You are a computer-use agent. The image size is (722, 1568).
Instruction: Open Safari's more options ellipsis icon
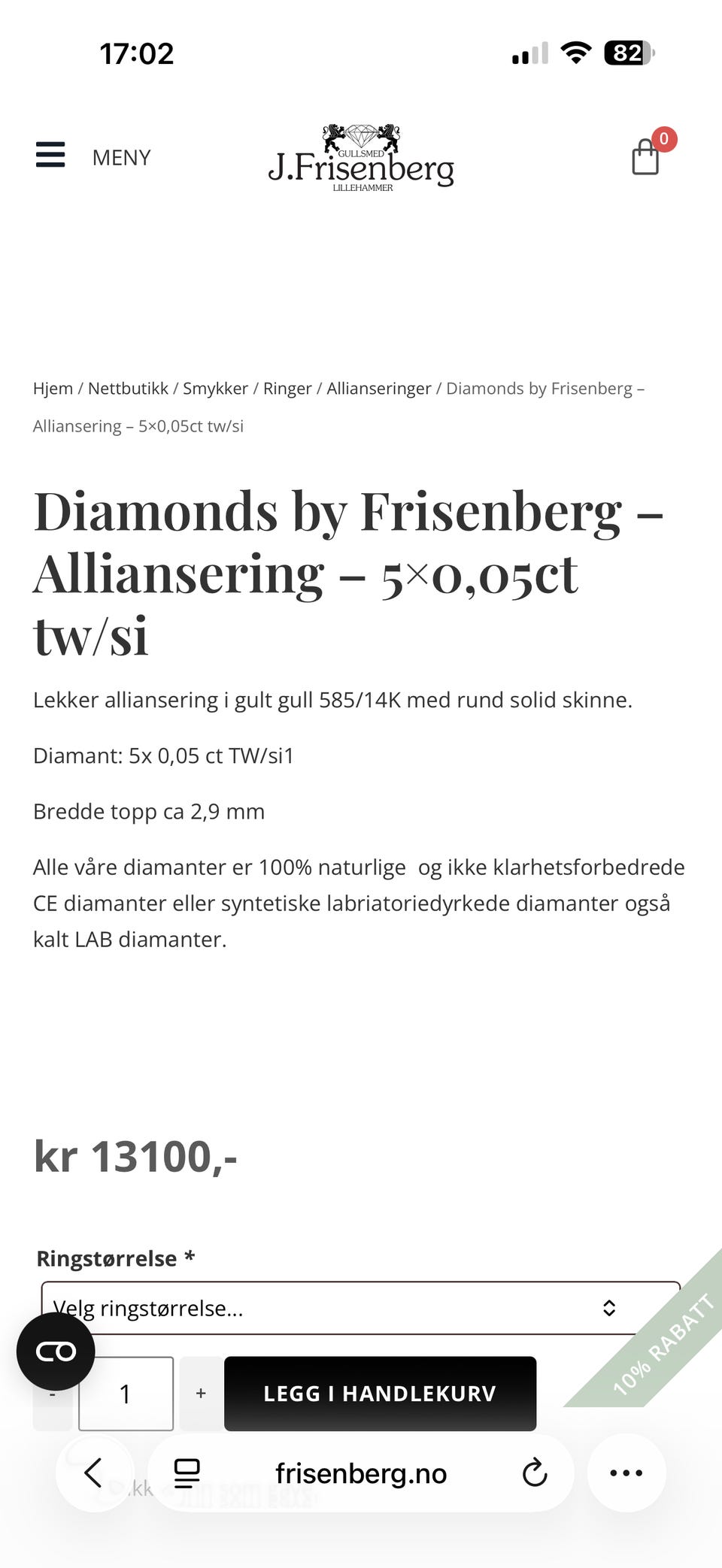[x=626, y=1473]
